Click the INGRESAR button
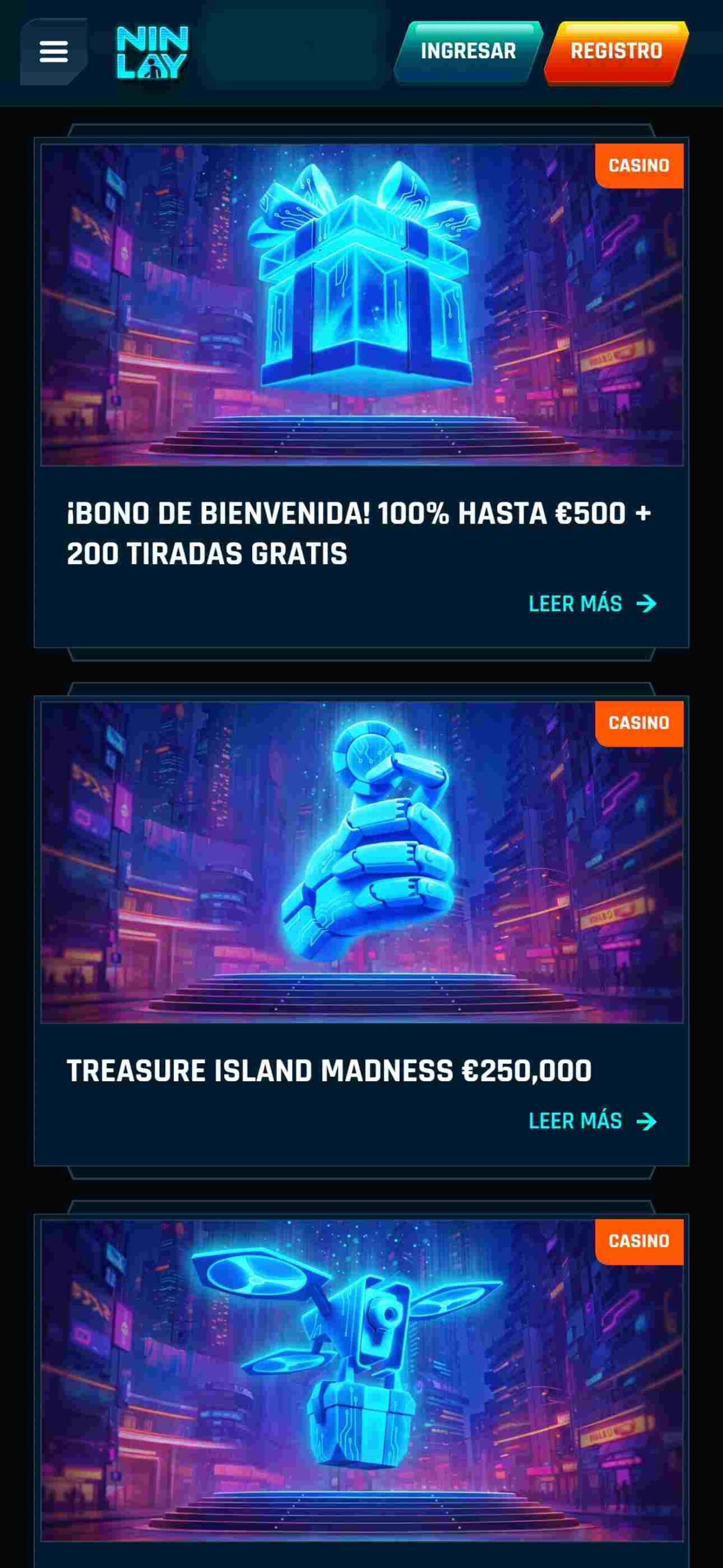The width and height of the screenshot is (723, 1568). [x=468, y=51]
